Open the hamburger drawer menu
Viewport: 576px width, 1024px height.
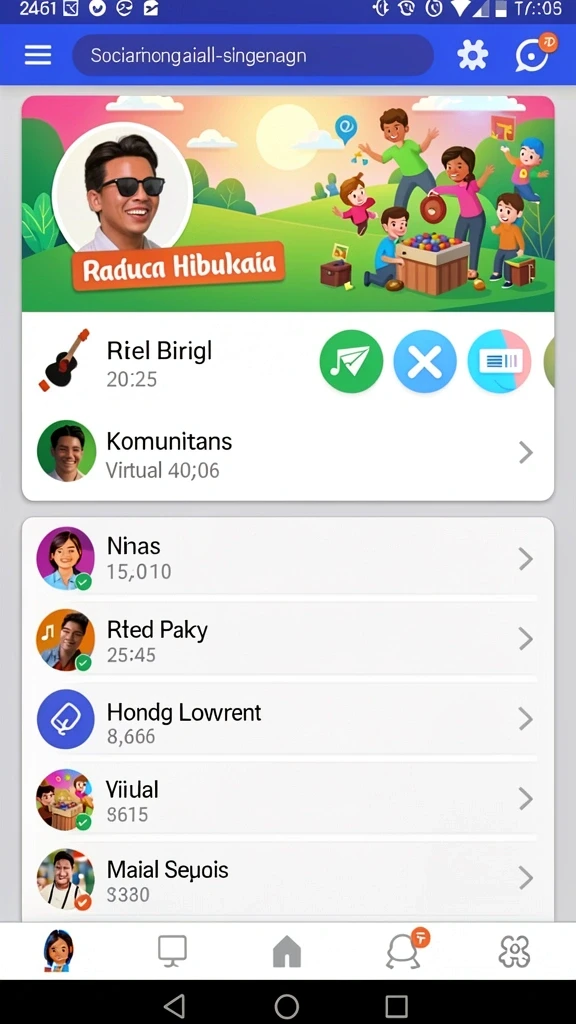[x=38, y=55]
